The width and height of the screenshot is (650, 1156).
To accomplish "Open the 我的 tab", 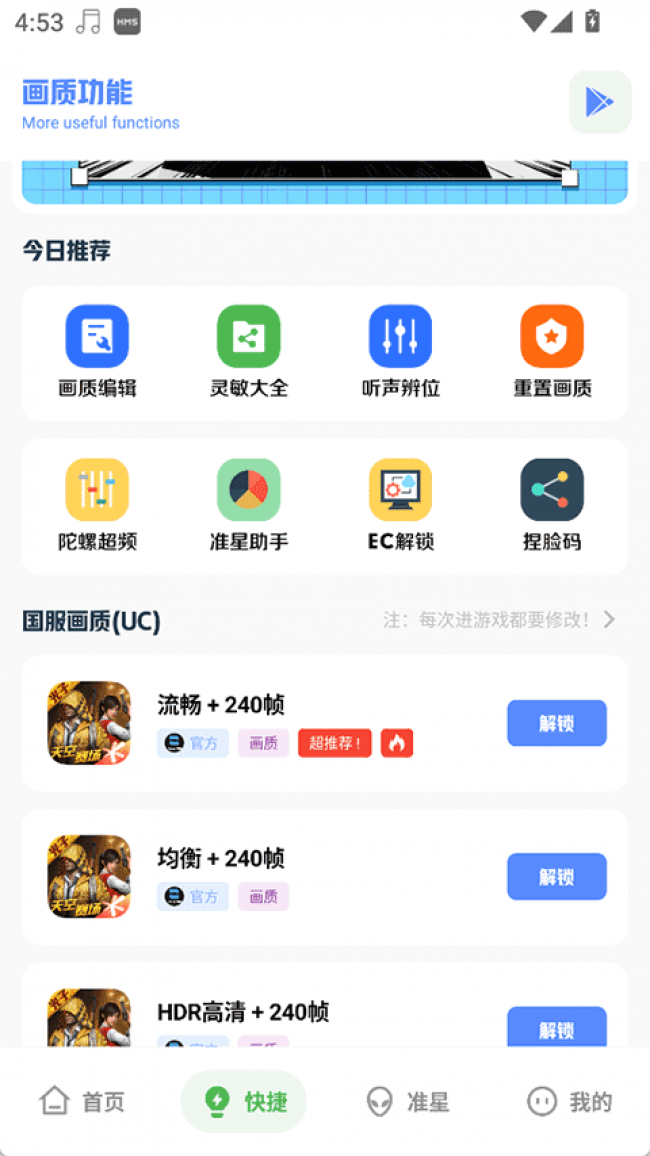I will pos(569,1102).
